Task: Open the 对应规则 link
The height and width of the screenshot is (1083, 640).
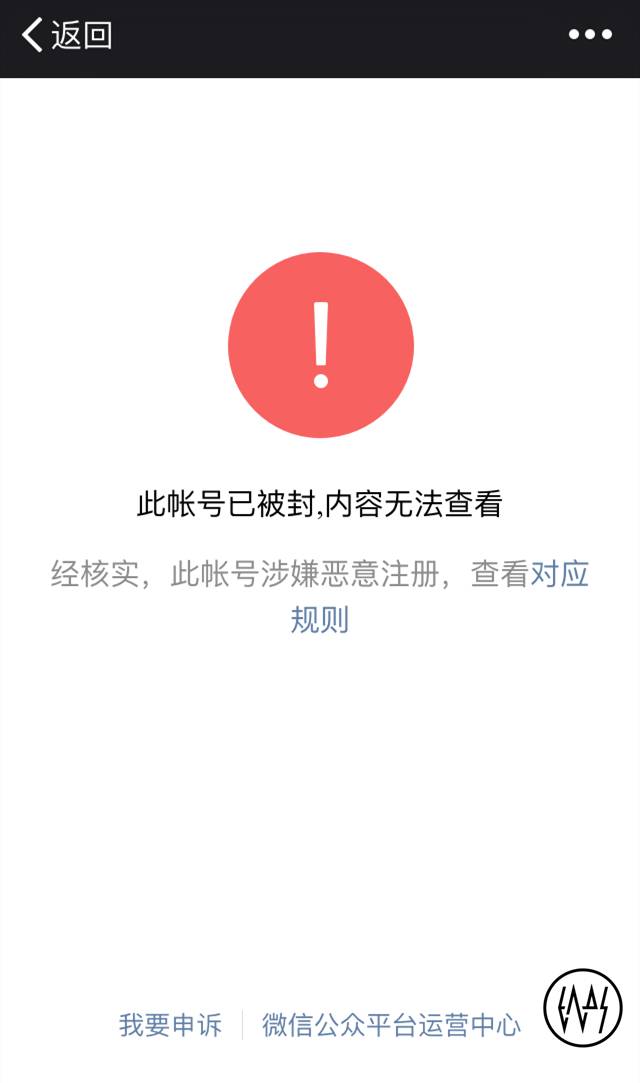Action: tap(559, 575)
